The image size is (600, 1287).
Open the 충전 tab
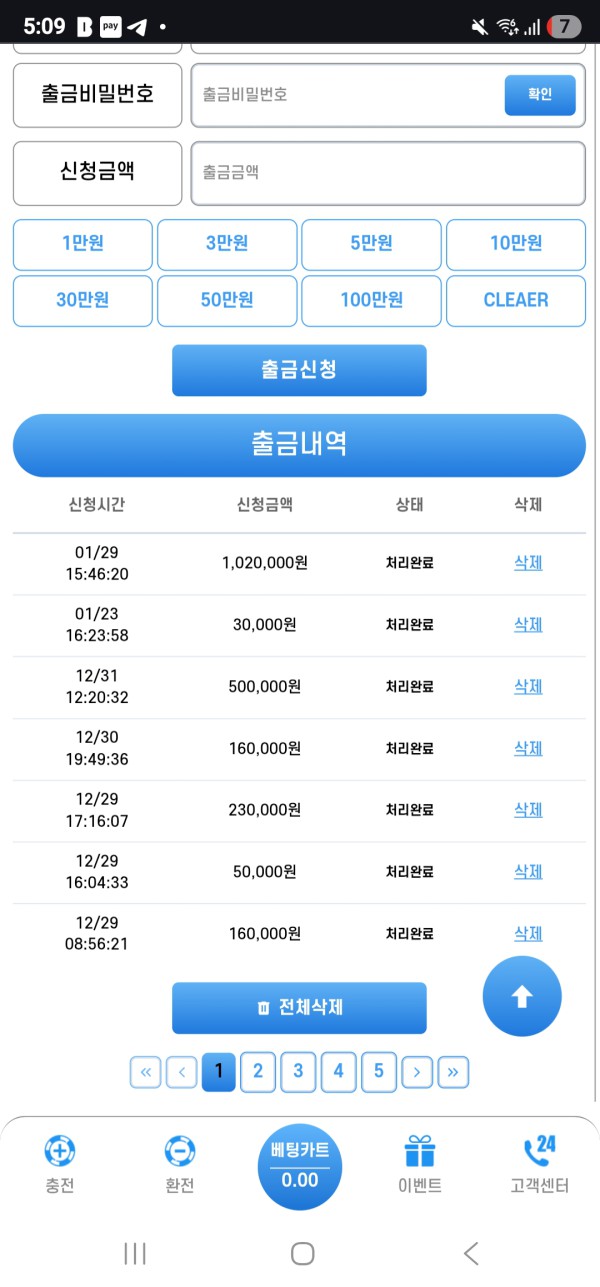[60, 1165]
